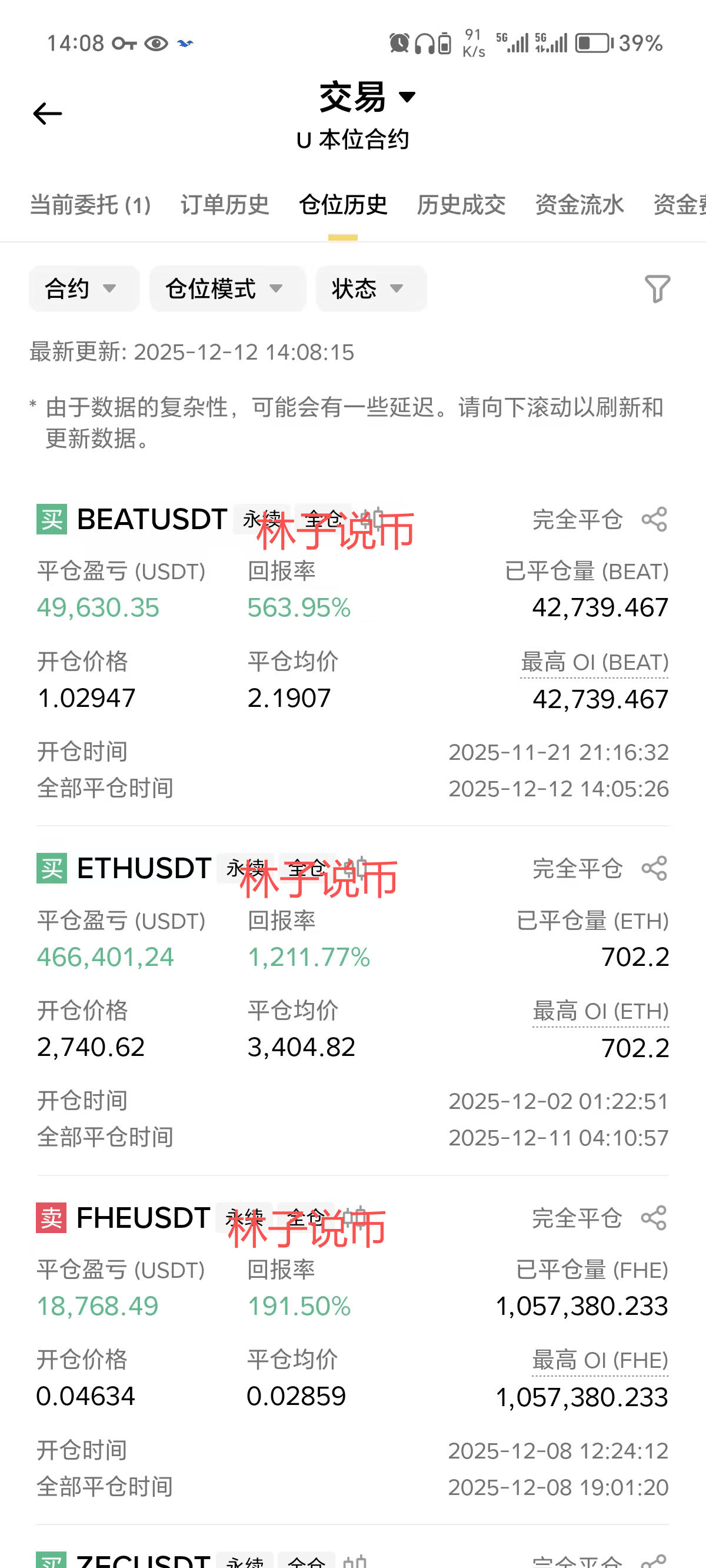Show the 最高 OI (BEAT) explanation
This screenshot has width=706, height=1568.
pyautogui.click(x=594, y=663)
